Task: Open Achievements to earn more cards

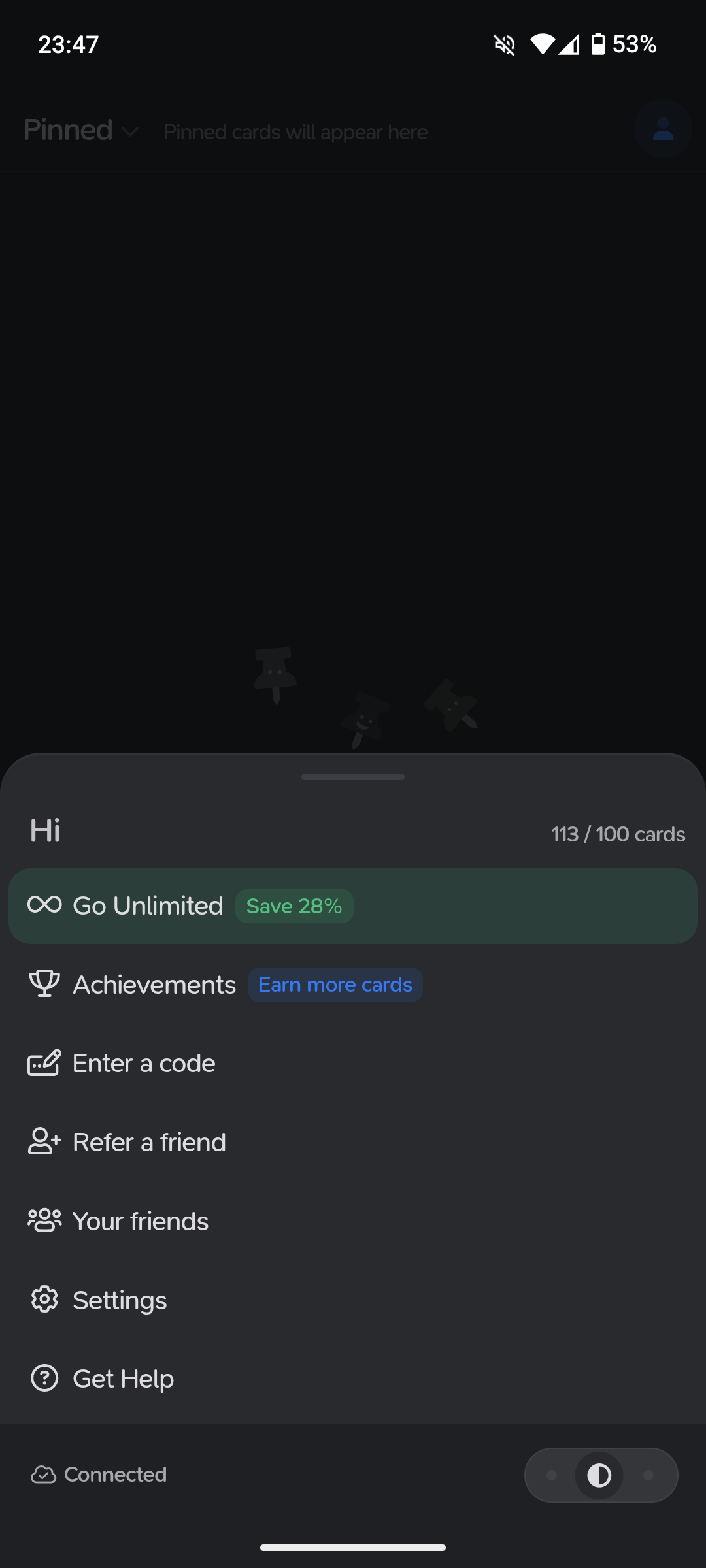Action: pos(353,985)
